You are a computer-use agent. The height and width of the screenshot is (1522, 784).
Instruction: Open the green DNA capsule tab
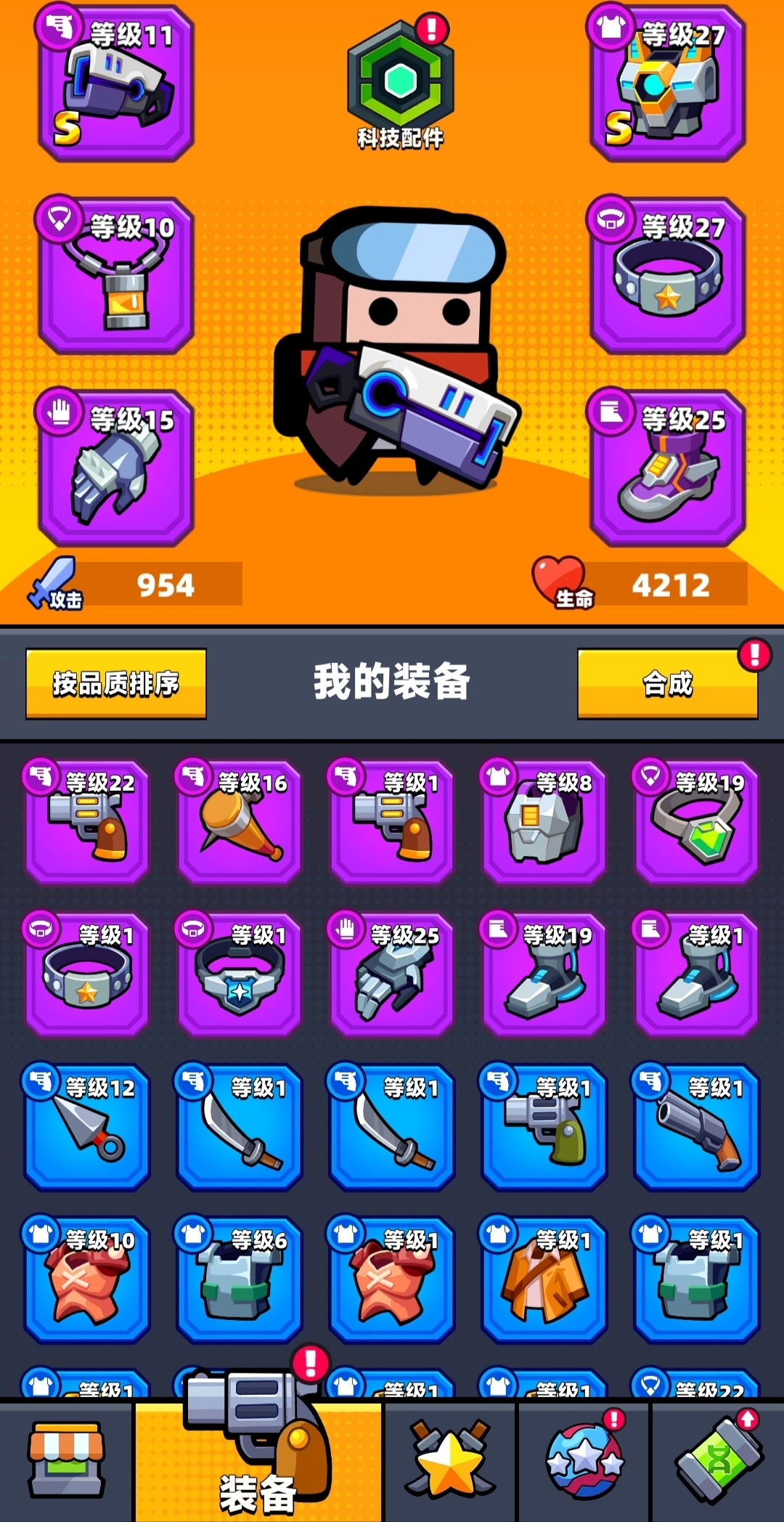719,1461
